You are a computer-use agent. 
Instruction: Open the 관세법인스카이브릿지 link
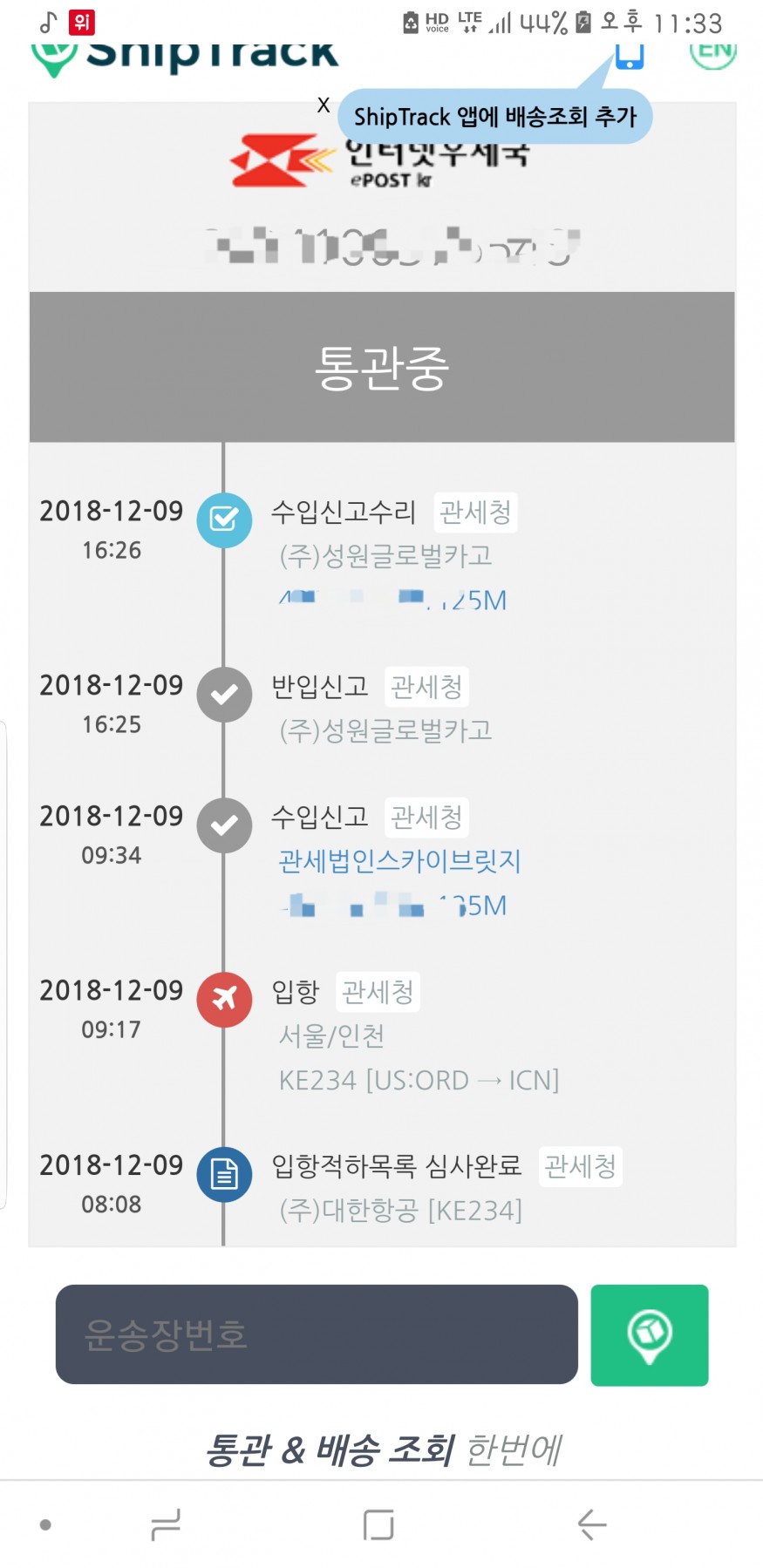[399, 861]
